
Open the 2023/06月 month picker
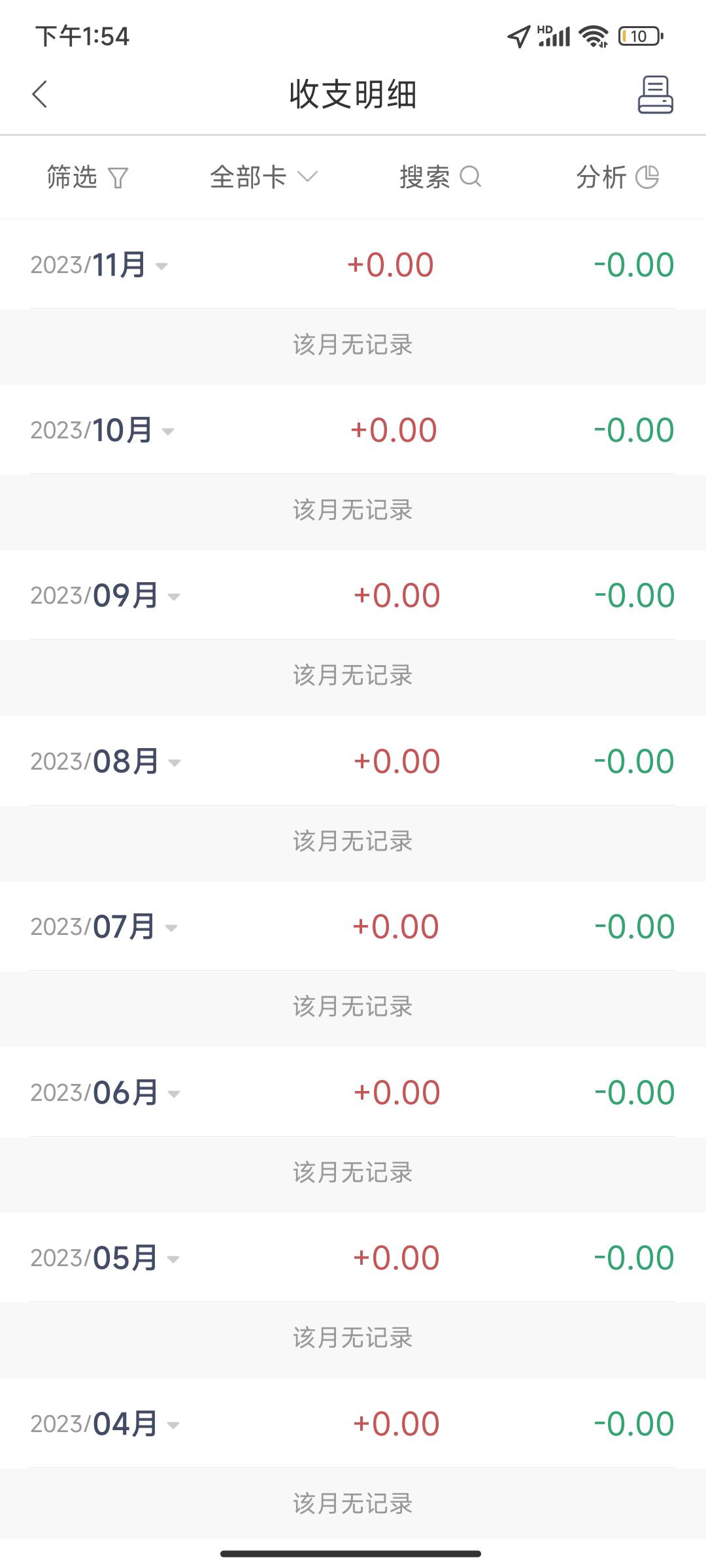[105, 1093]
